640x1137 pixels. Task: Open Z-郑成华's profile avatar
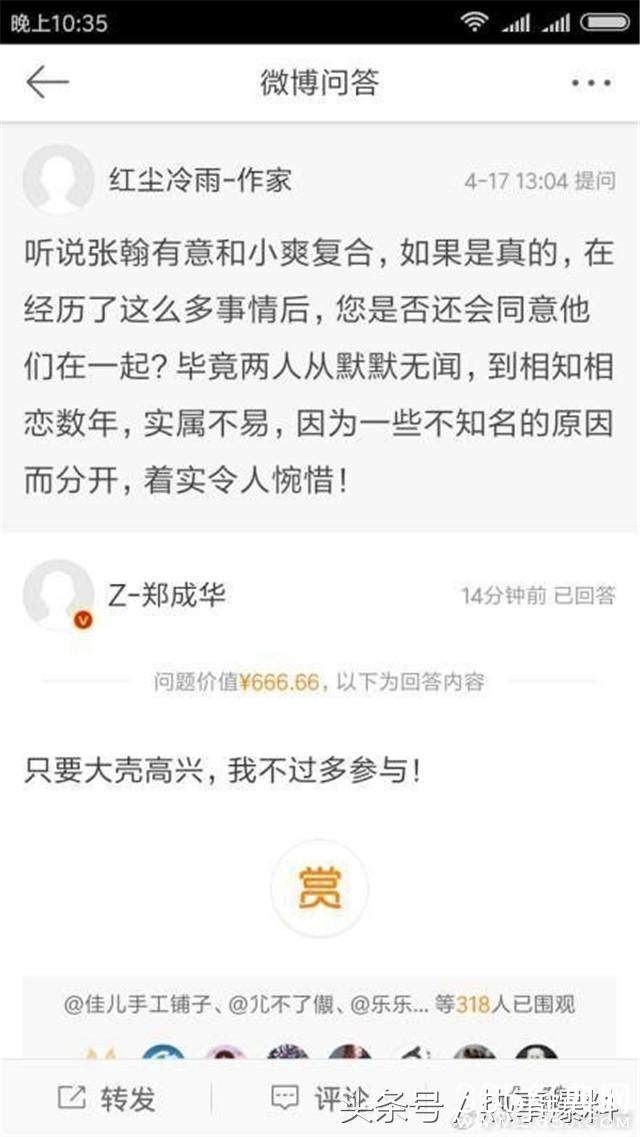click(x=58, y=595)
